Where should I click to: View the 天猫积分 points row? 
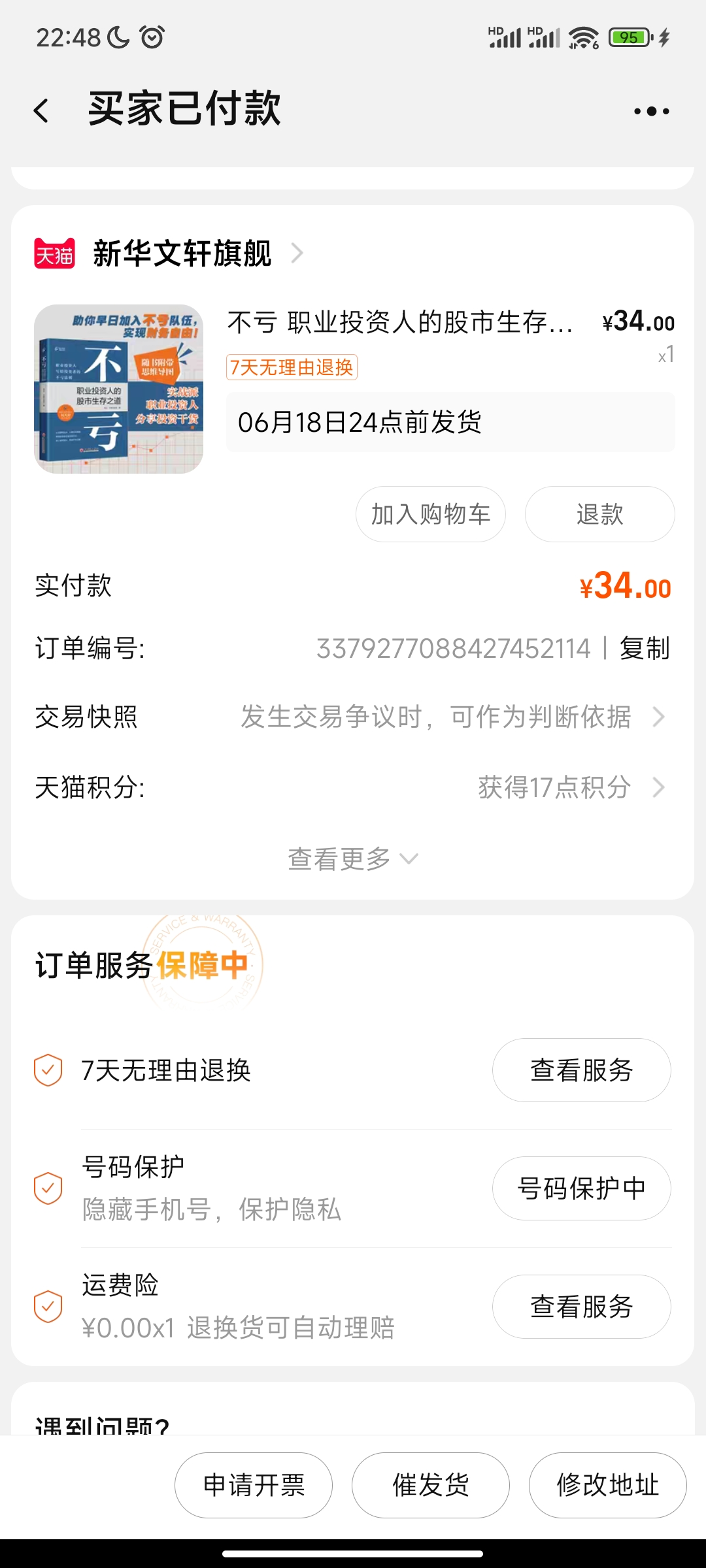353,787
